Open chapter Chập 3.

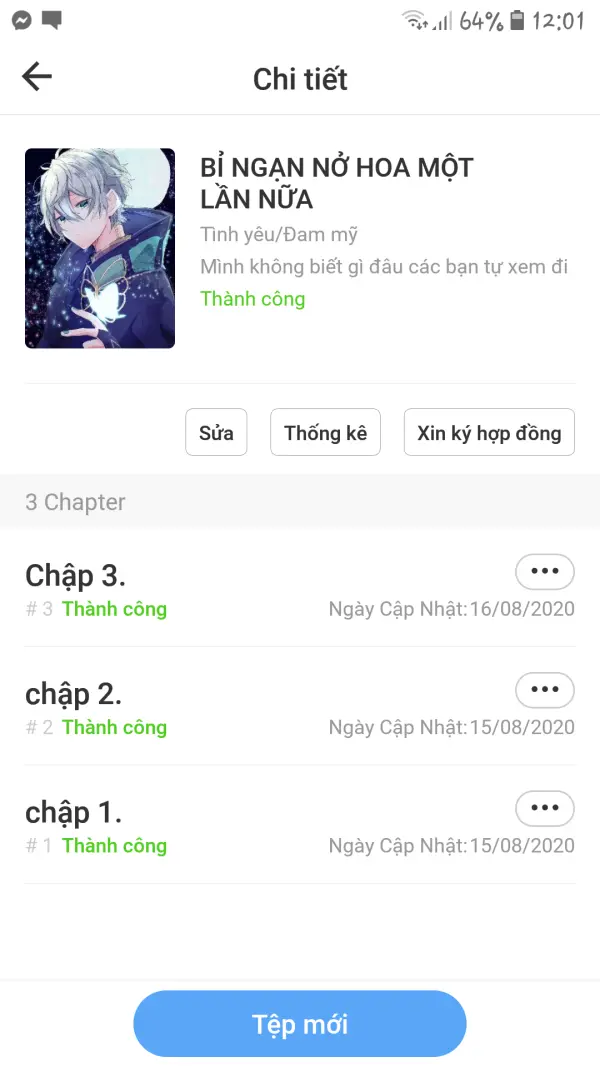click(x=76, y=576)
